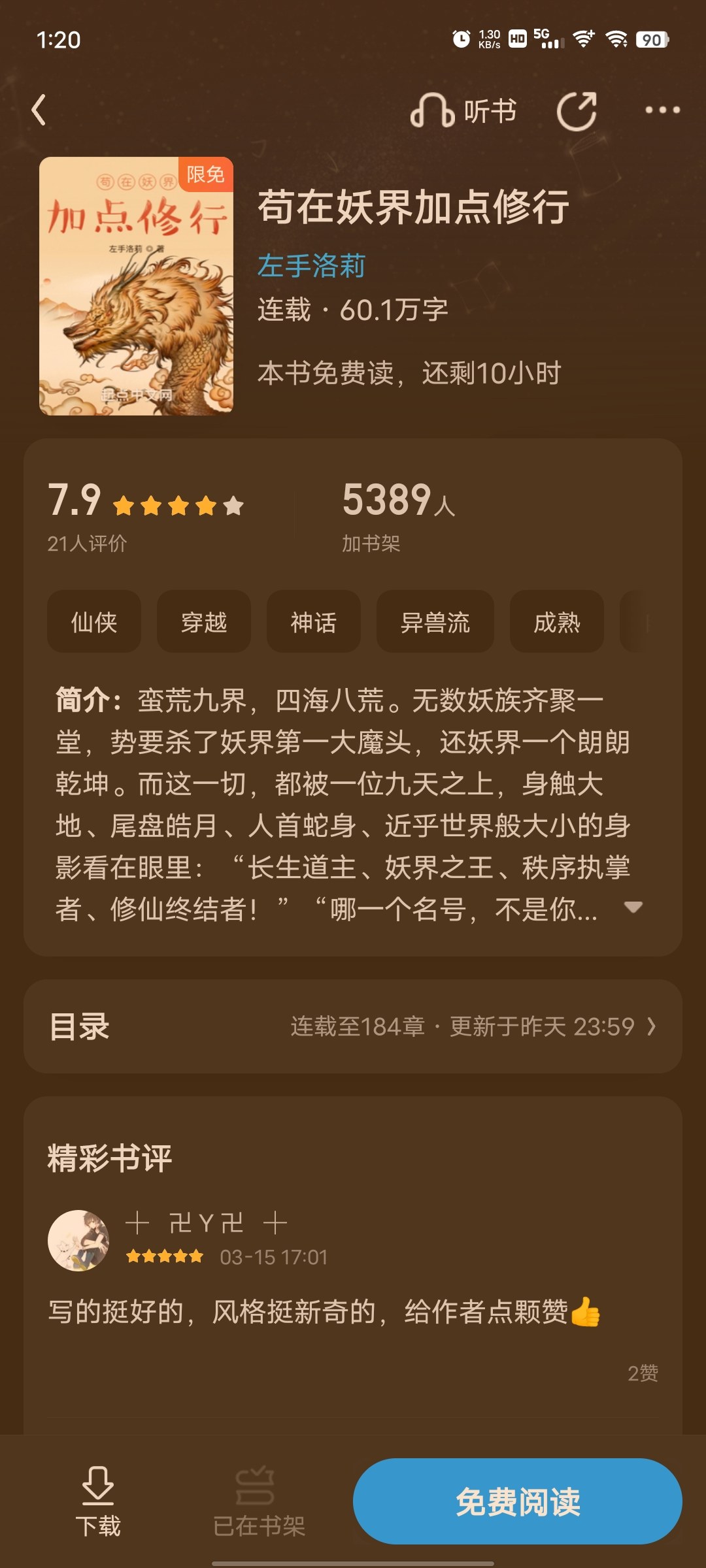Start listening with the 听书 button

pos(463,110)
